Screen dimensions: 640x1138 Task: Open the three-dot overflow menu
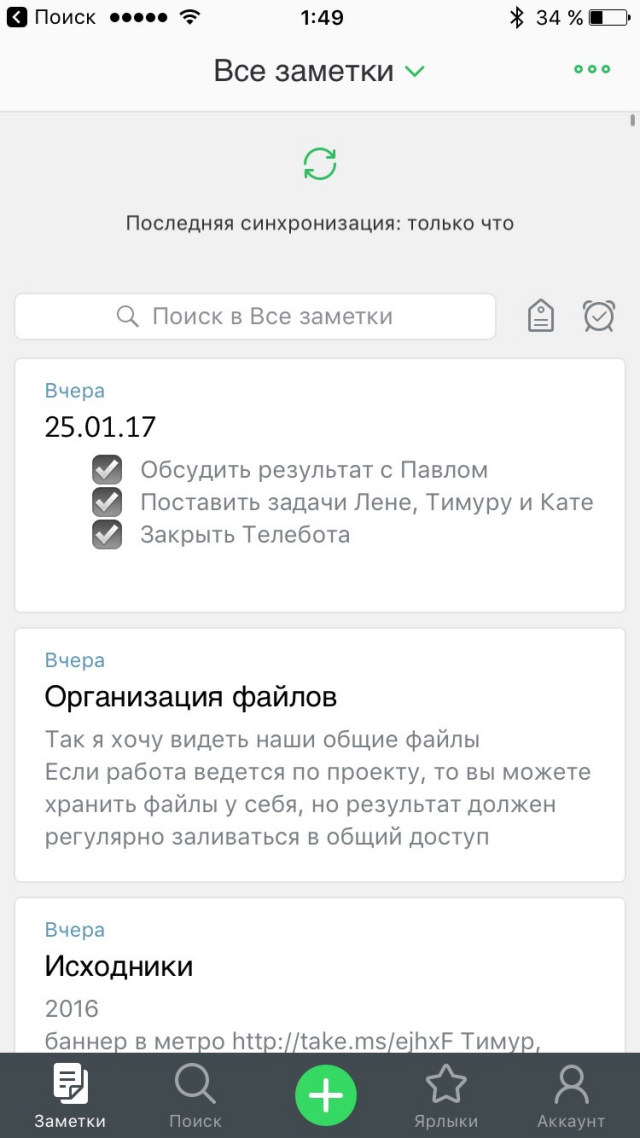tap(592, 70)
